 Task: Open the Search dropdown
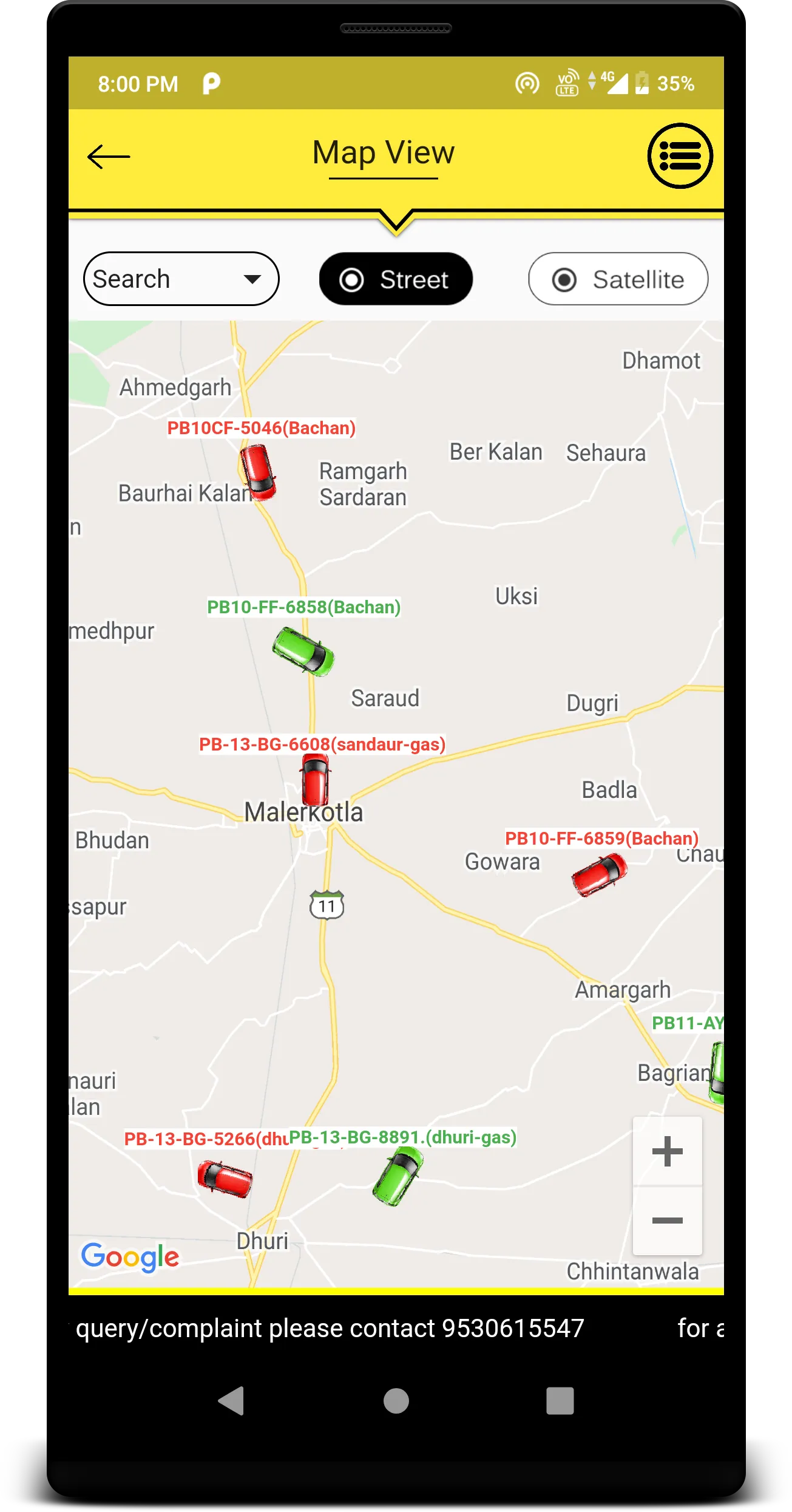pyautogui.click(x=180, y=278)
